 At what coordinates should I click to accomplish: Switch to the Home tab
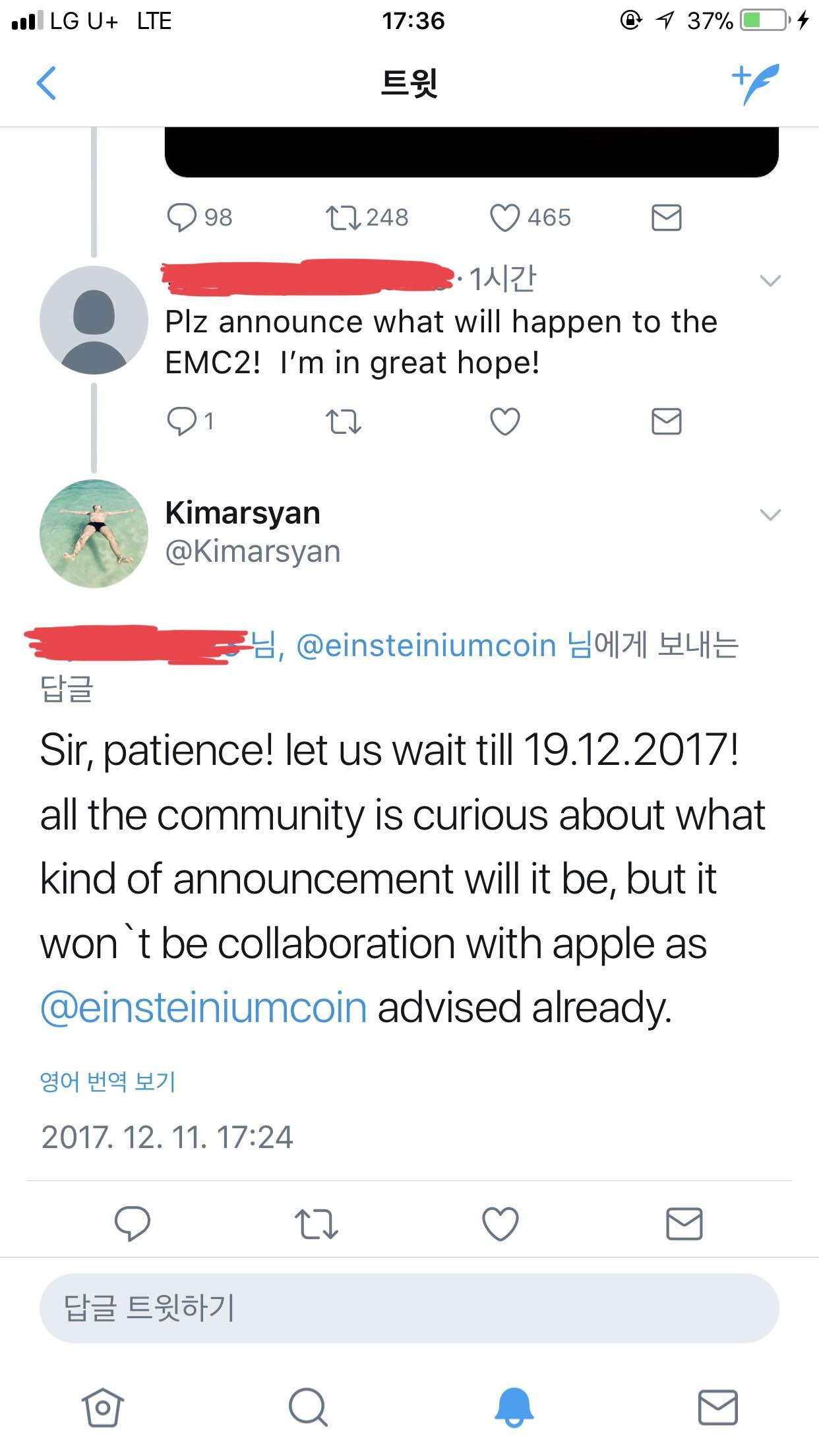[102, 1407]
